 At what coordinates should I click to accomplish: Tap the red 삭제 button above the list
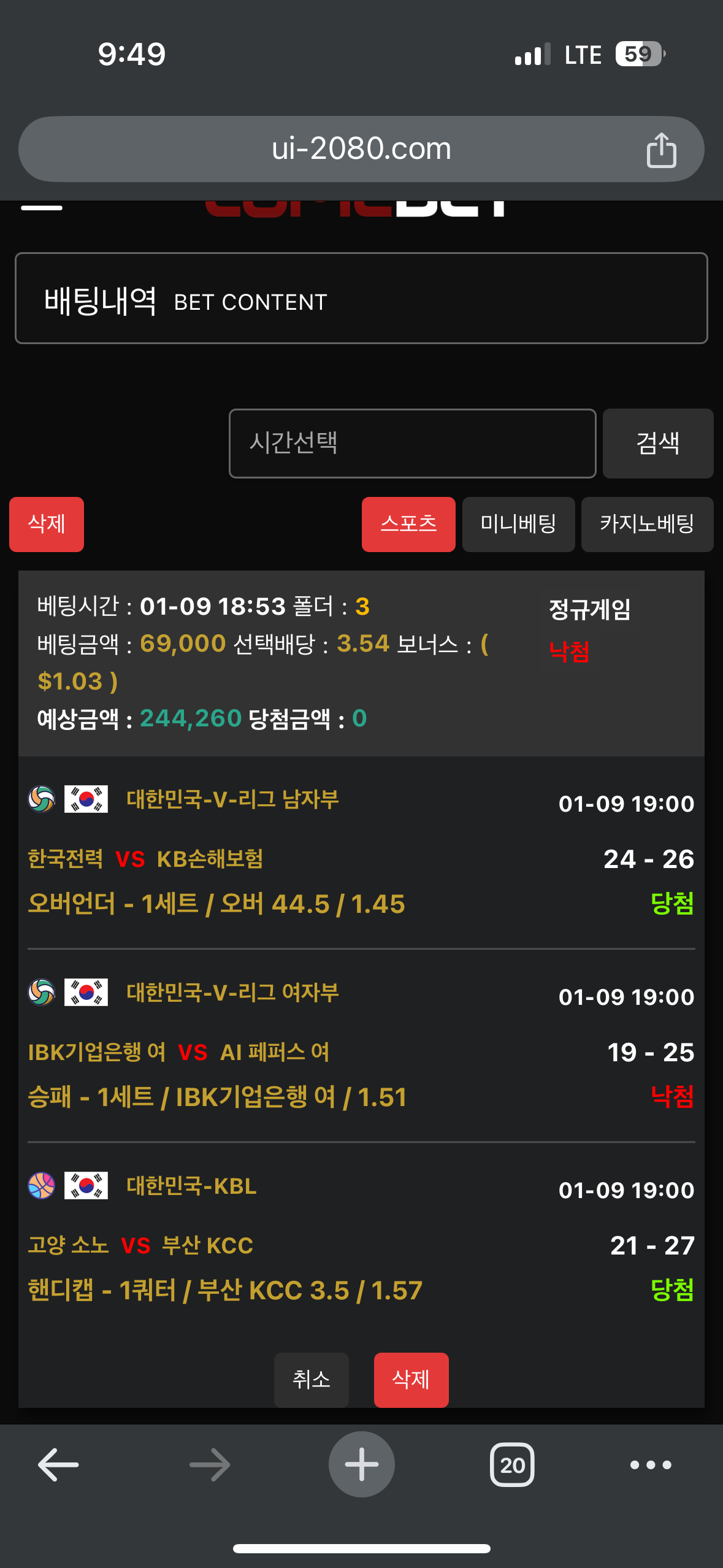[x=47, y=524]
